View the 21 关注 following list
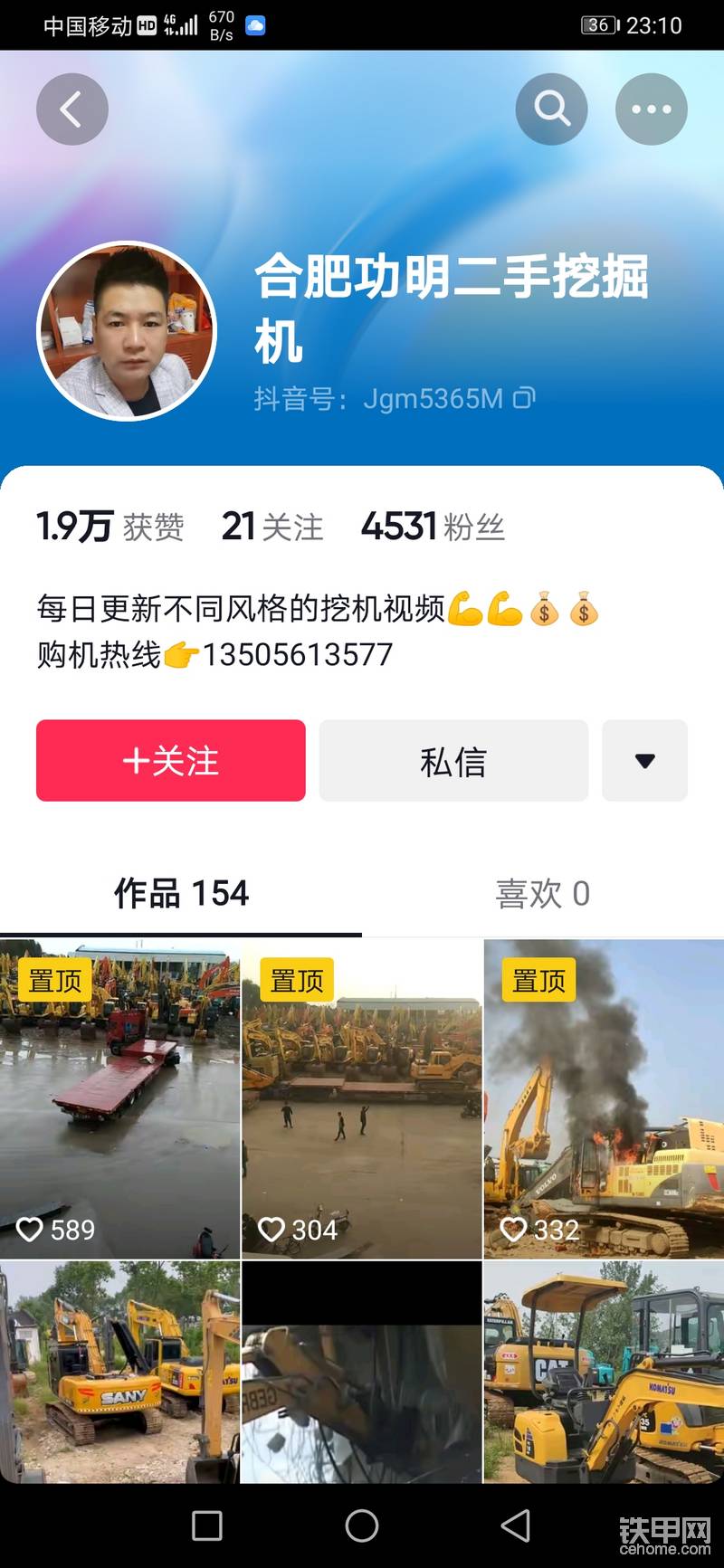Viewport: 724px width, 1568px height. (x=271, y=527)
